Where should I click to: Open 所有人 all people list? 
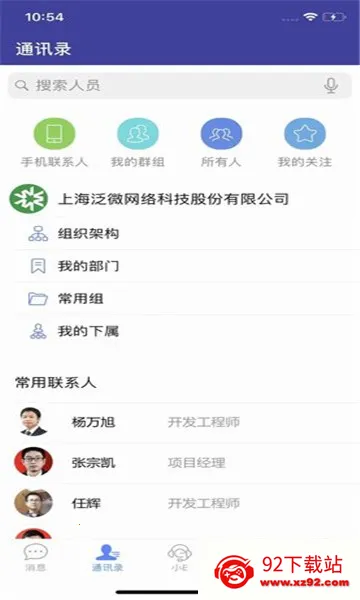coord(221,143)
